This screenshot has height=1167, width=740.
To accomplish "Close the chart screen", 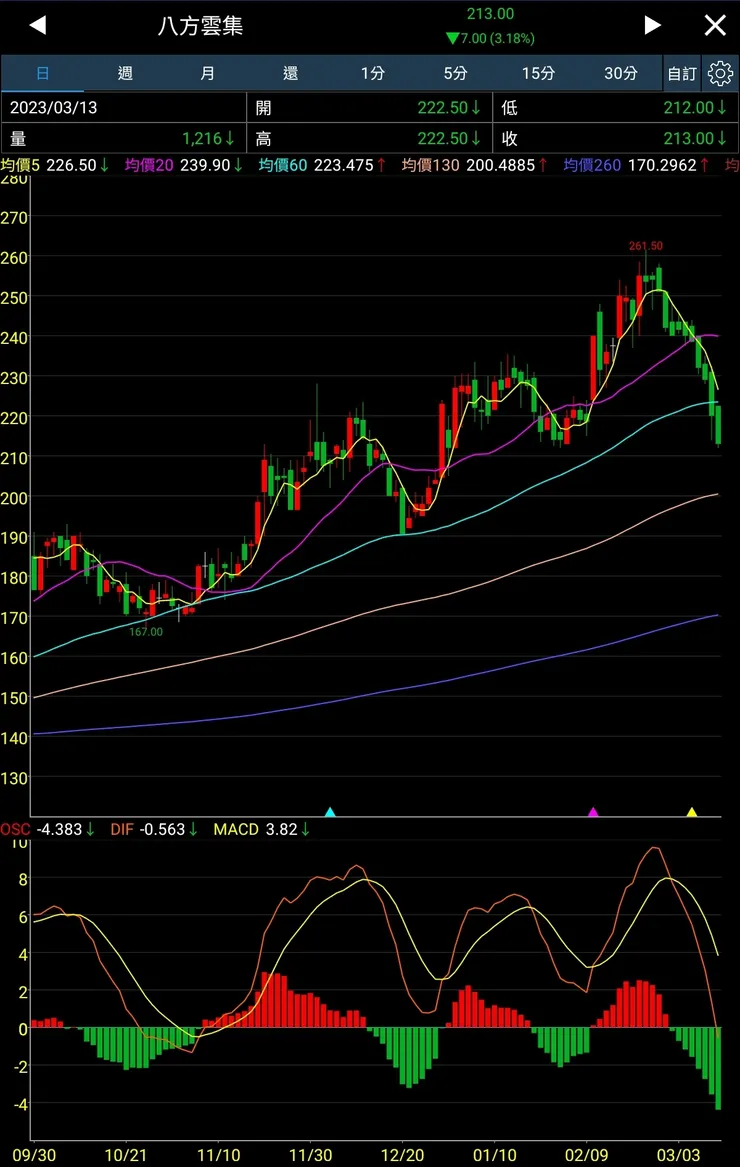I will pos(715,26).
